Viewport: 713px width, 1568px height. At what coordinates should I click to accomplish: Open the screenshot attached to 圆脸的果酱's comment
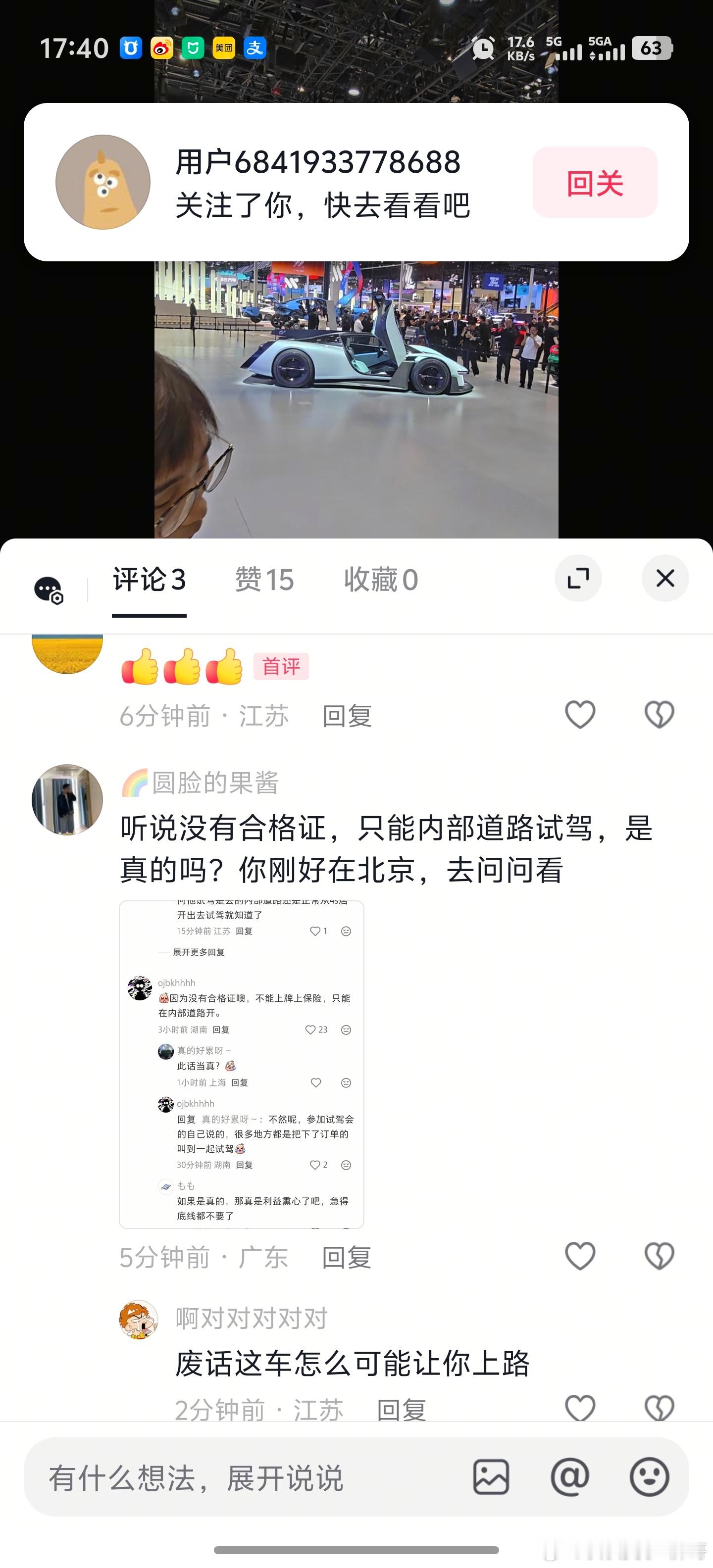coord(241,1065)
